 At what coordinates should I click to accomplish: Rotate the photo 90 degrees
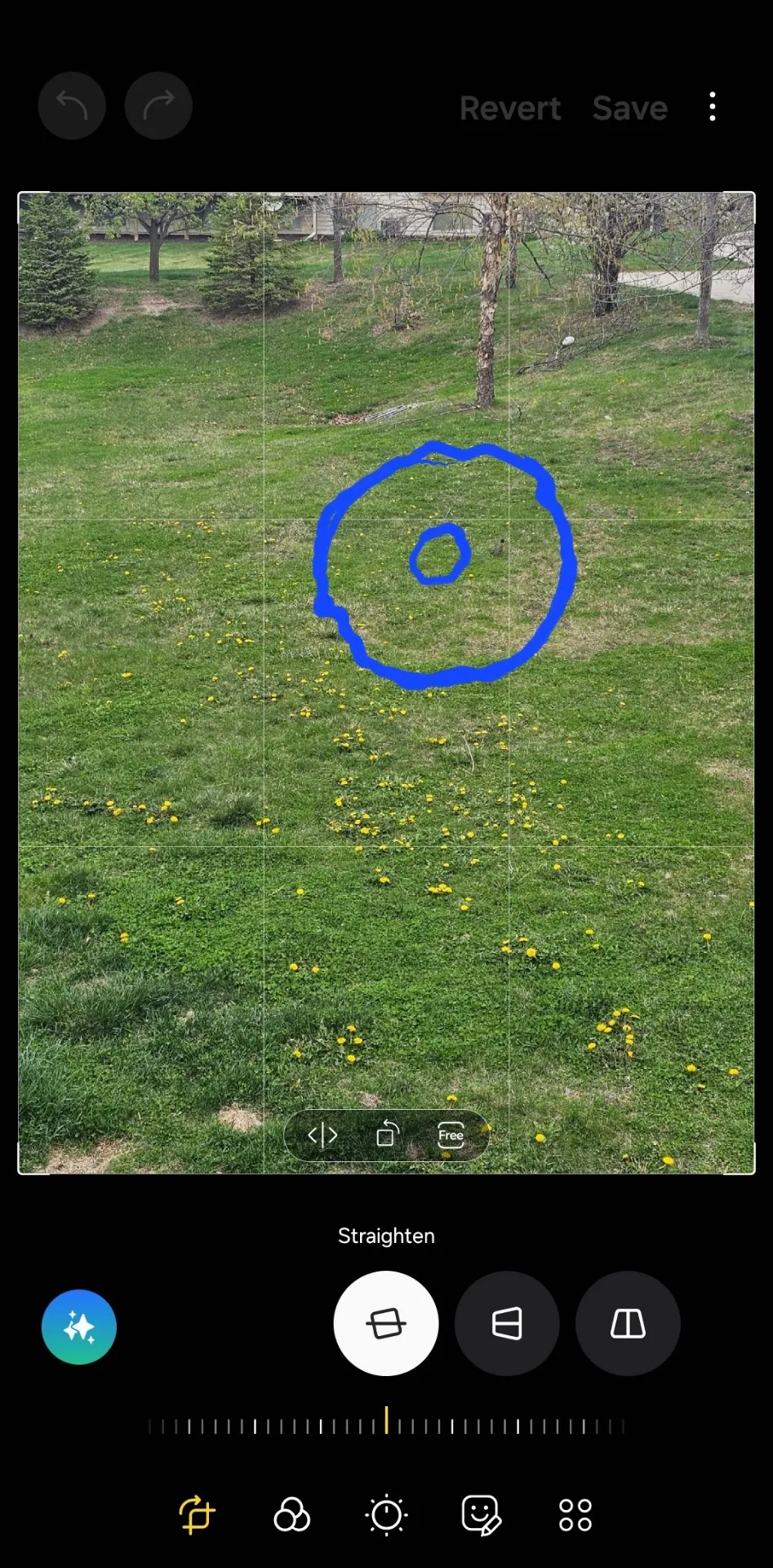387,1135
